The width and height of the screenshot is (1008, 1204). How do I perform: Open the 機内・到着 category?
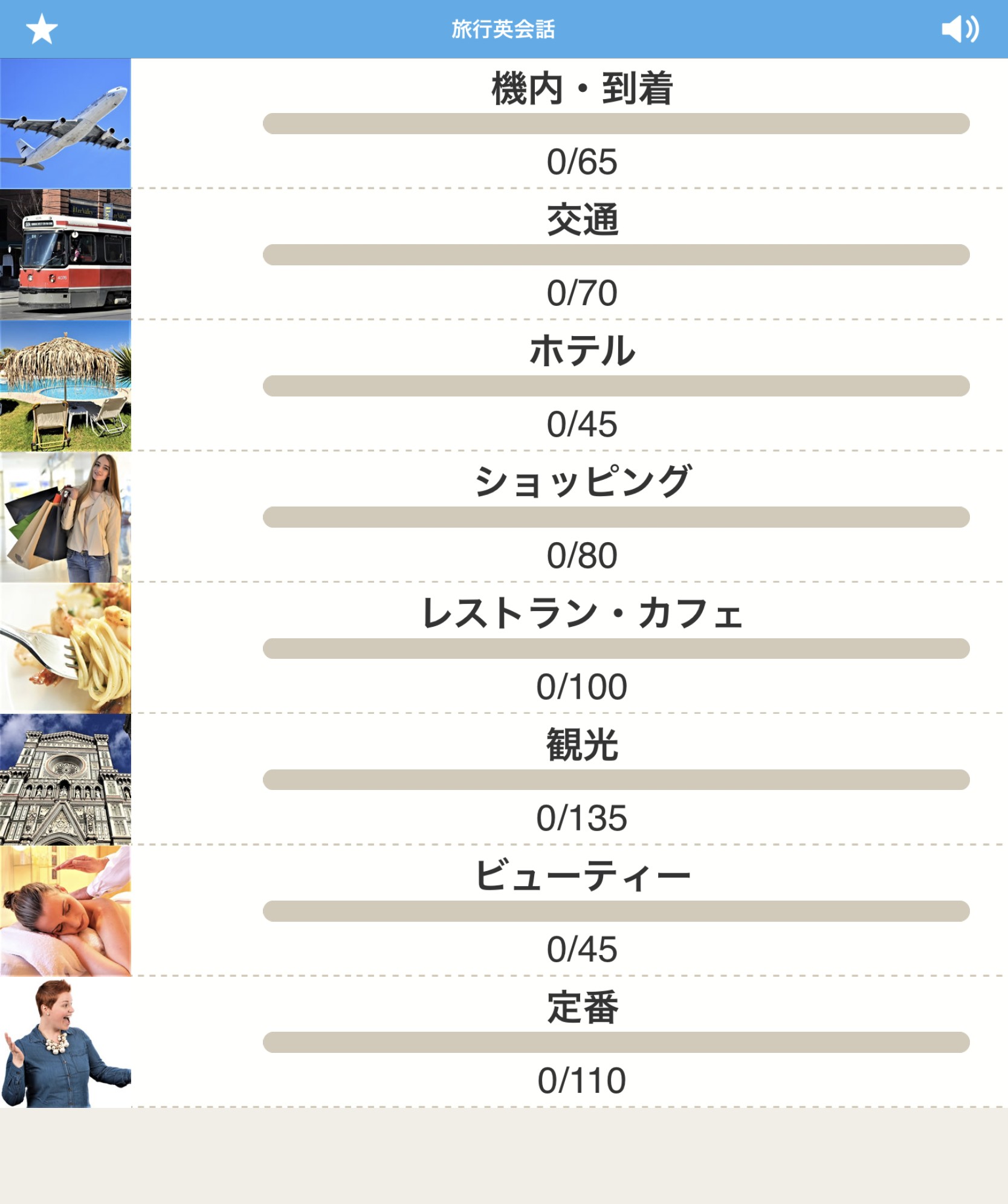point(581,89)
